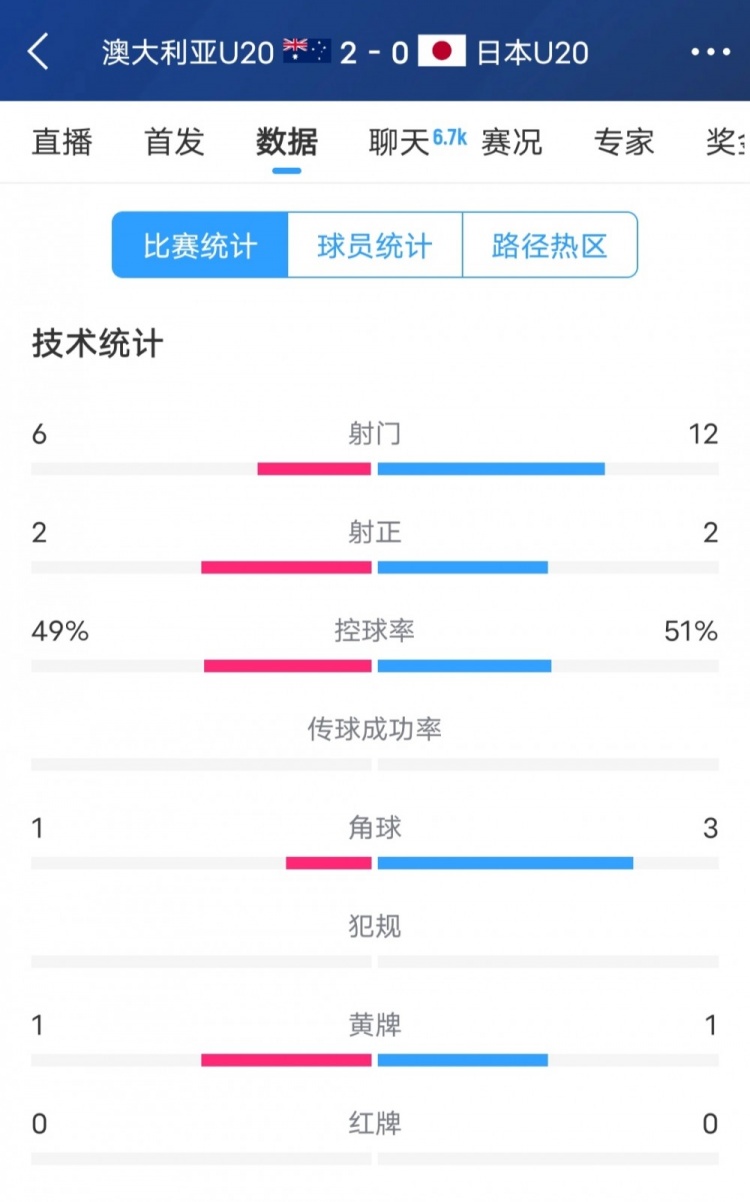
Task: Expand the 专家 expert section
Action: click(623, 143)
